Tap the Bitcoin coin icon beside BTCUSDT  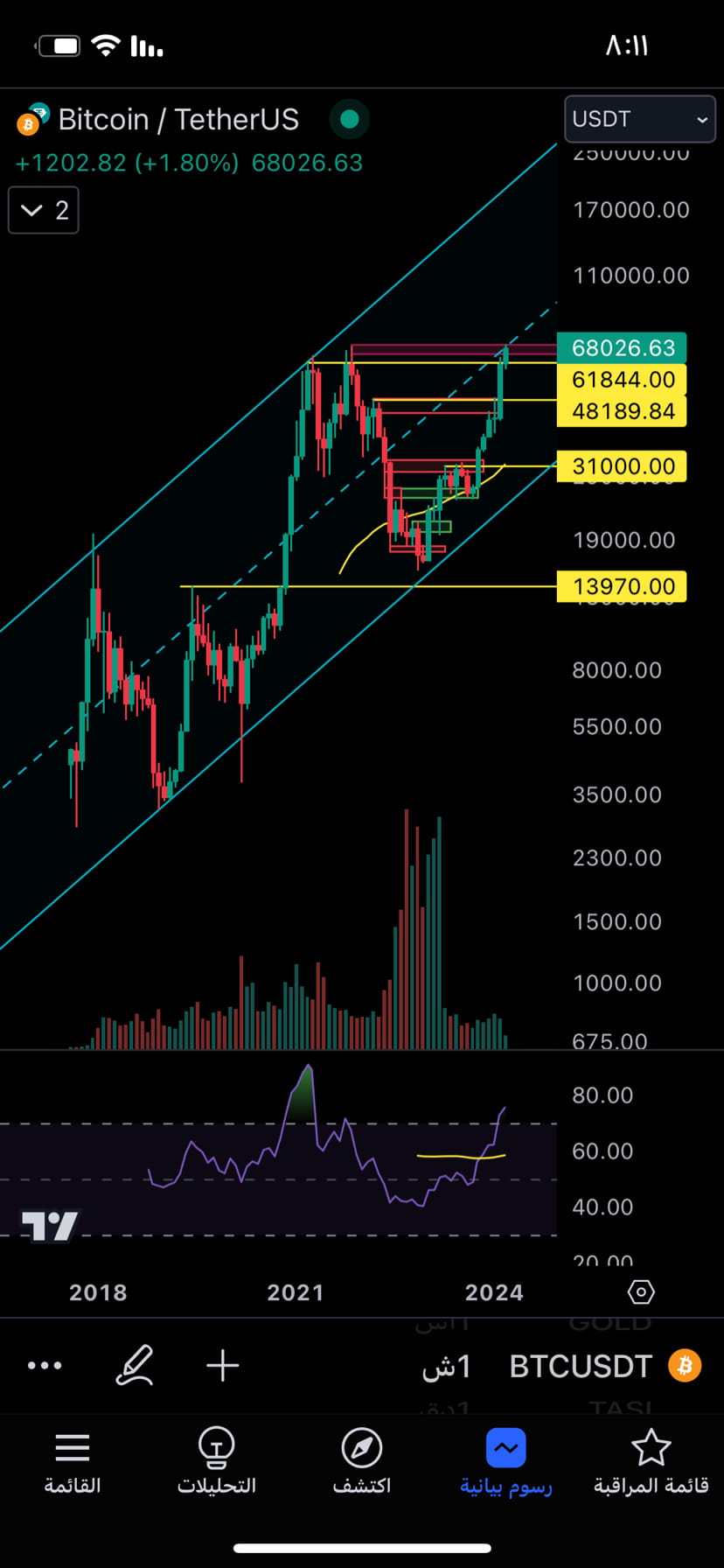(x=685, y=1365)
